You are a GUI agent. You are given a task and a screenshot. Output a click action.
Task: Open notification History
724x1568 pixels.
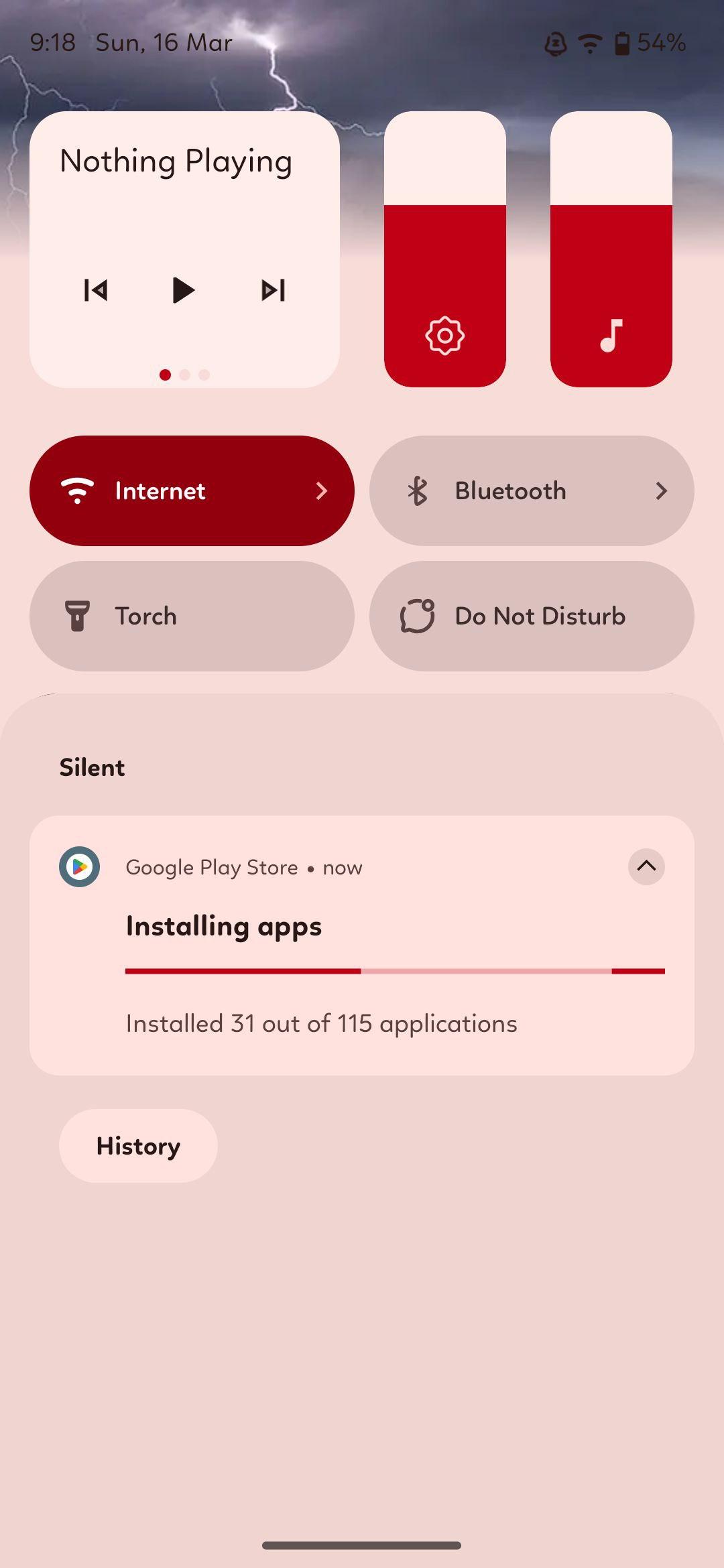138,1146
